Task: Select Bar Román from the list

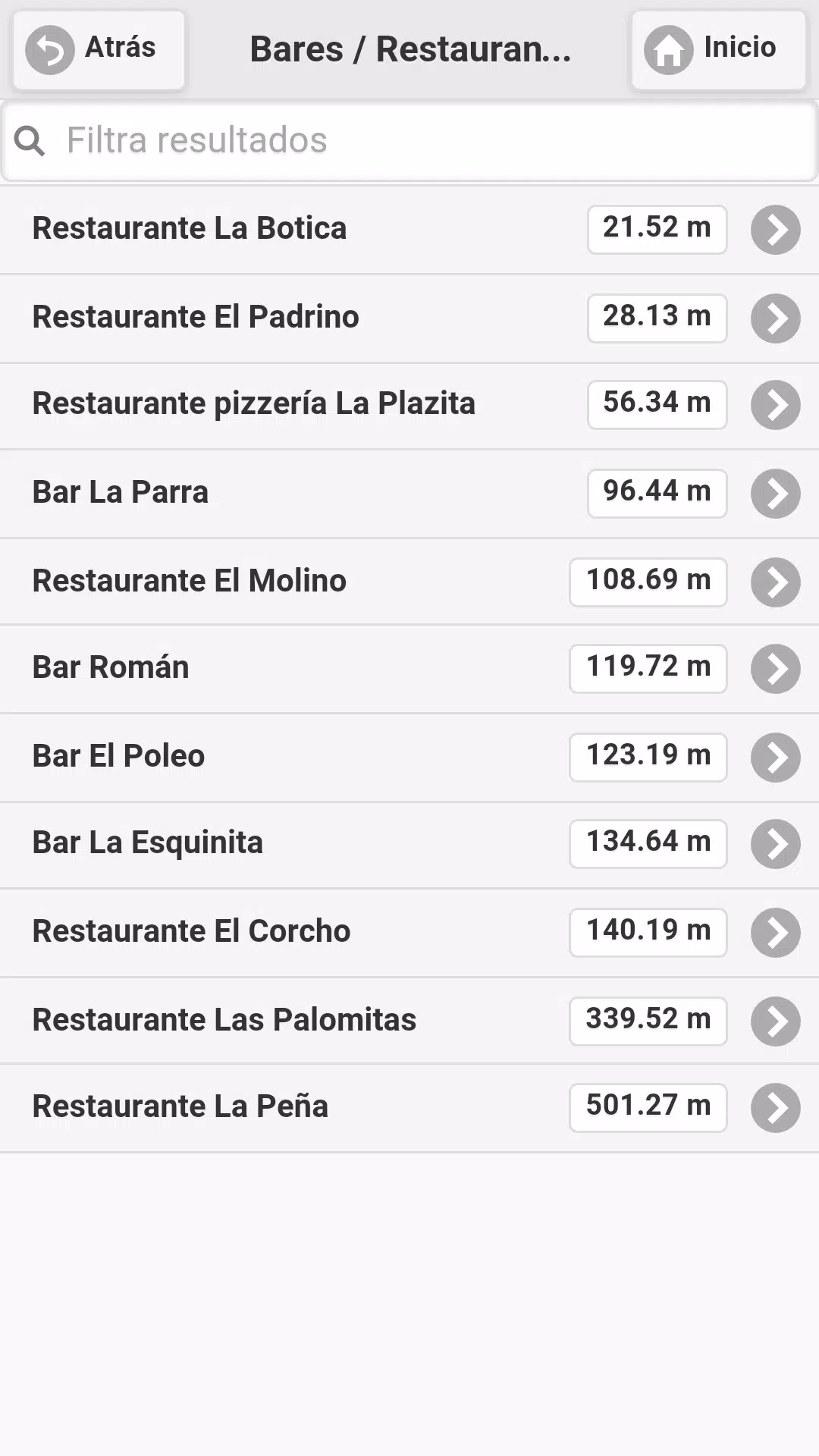Action: (409, 669)
